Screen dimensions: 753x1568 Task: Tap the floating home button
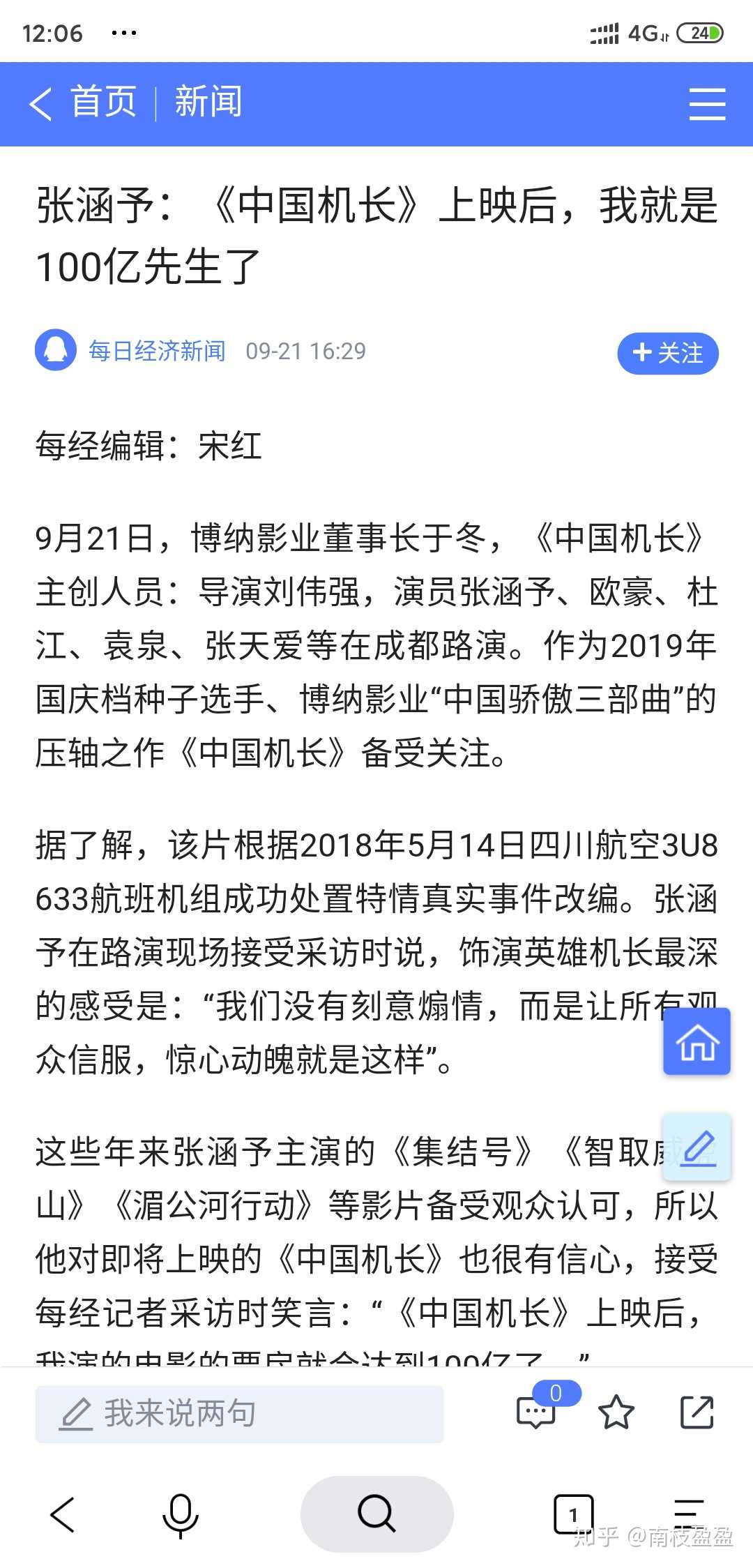pyautogui.click(x=697, y=1041)
